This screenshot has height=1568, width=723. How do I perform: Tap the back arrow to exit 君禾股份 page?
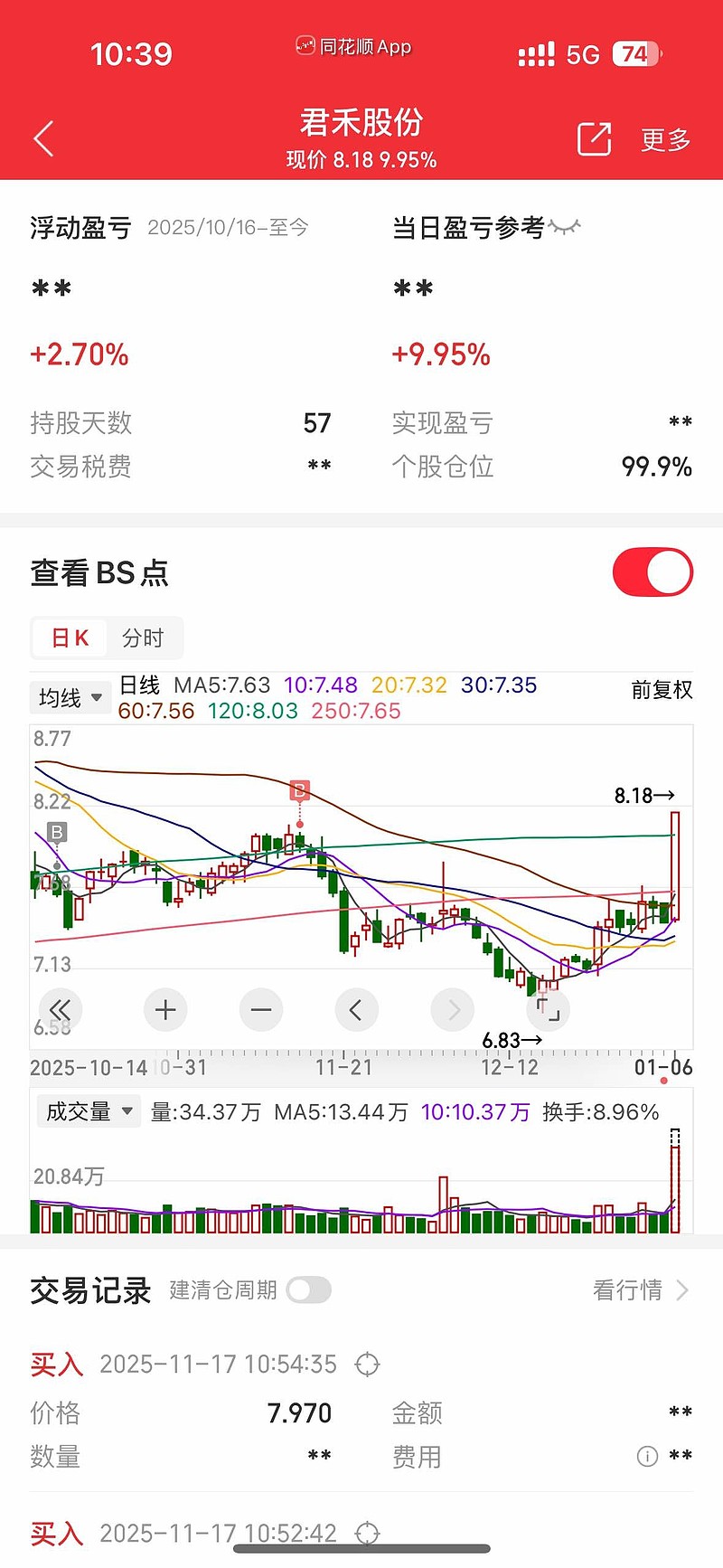coord(43,137)
